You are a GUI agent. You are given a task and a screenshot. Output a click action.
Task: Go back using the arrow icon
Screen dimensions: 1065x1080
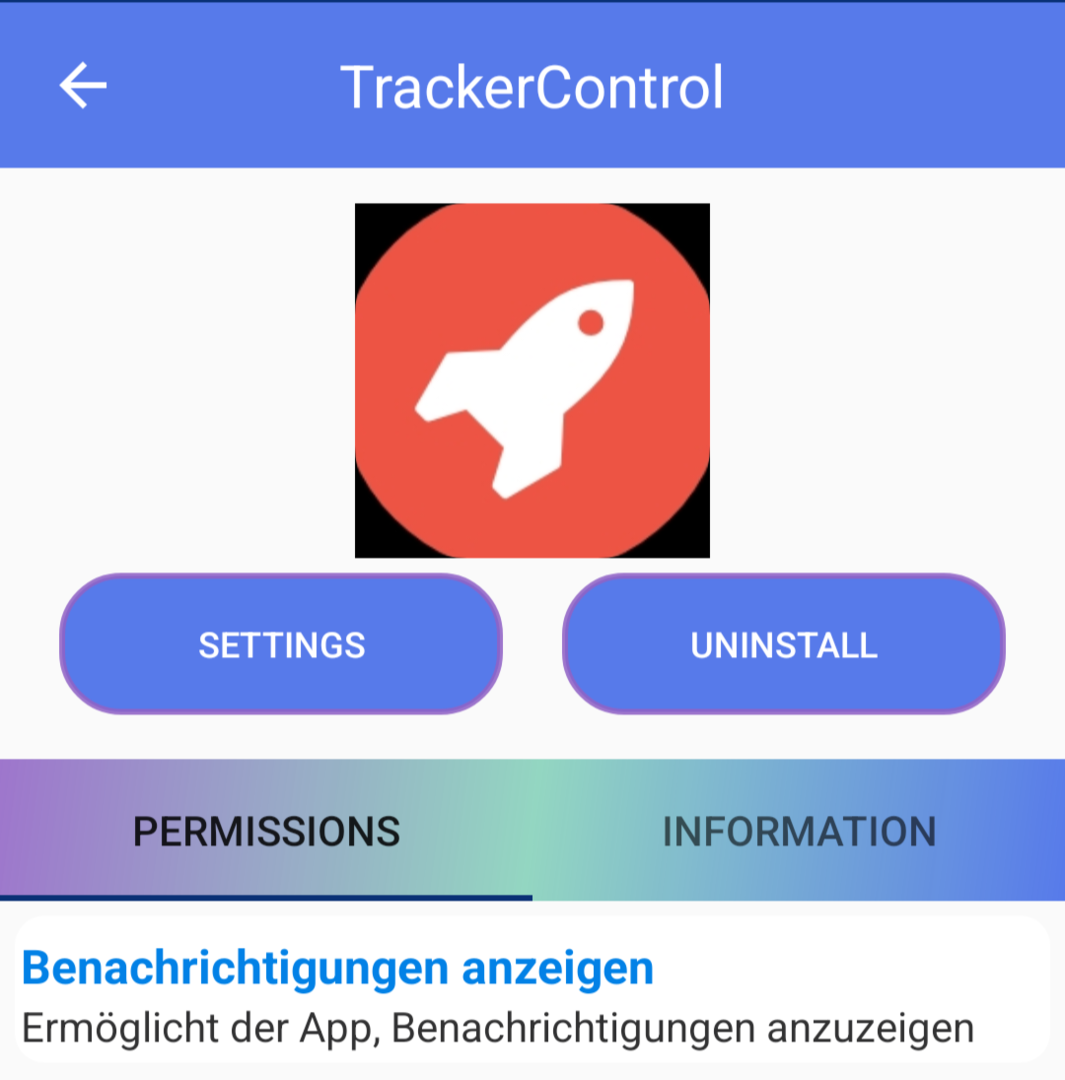click(x=83, y=86)
